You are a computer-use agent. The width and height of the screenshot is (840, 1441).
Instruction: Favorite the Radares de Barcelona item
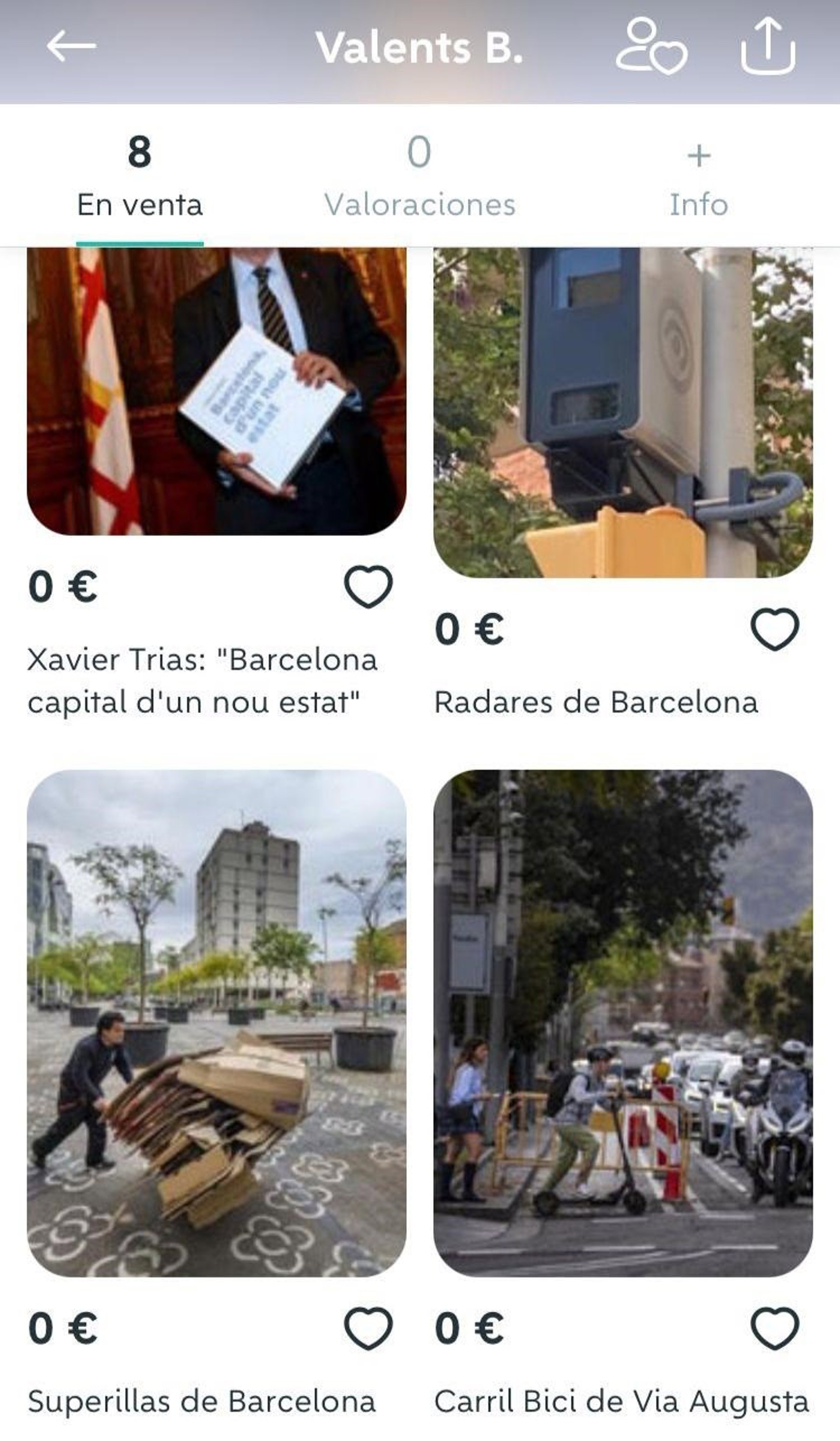pyautogui.click(x=774, y=629)
